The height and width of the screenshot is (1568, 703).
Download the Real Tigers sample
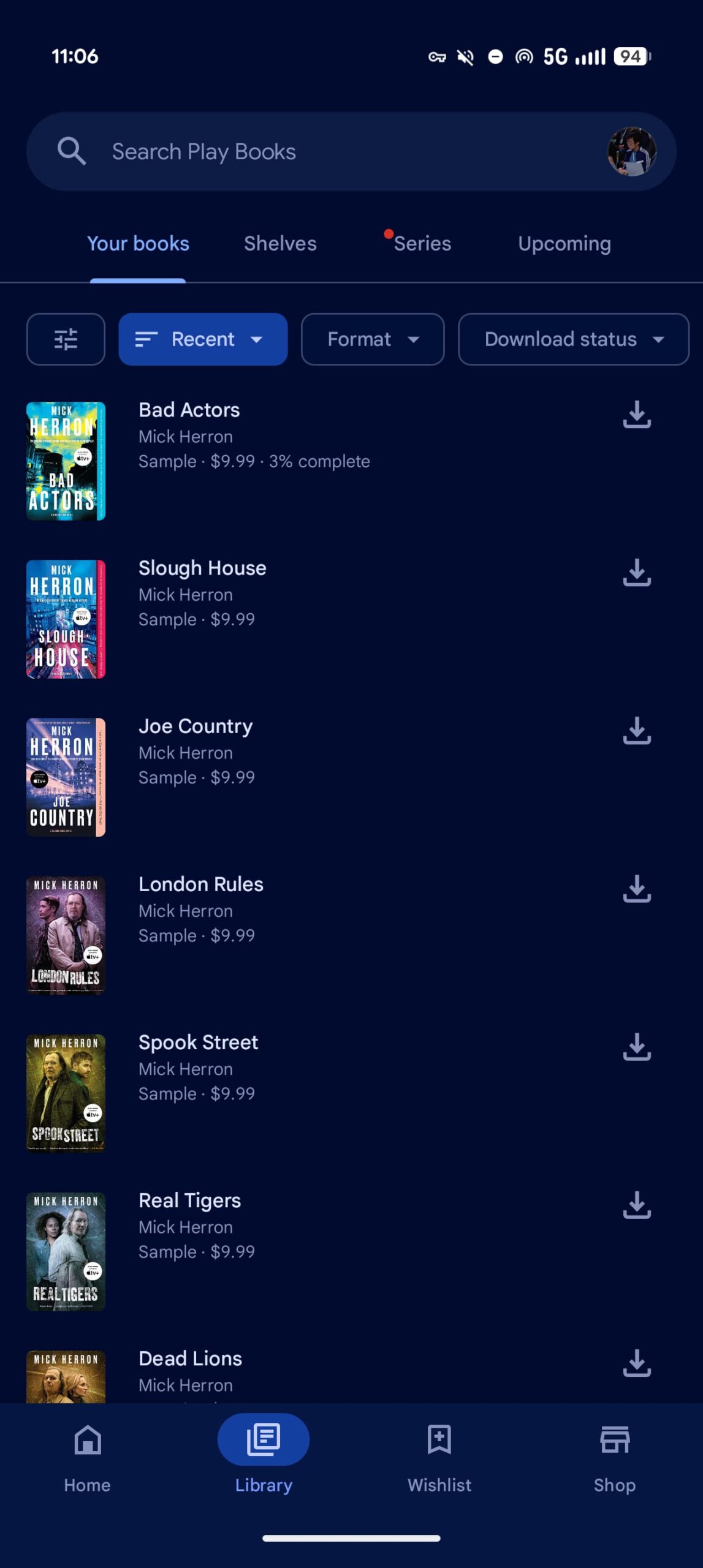637,1205
